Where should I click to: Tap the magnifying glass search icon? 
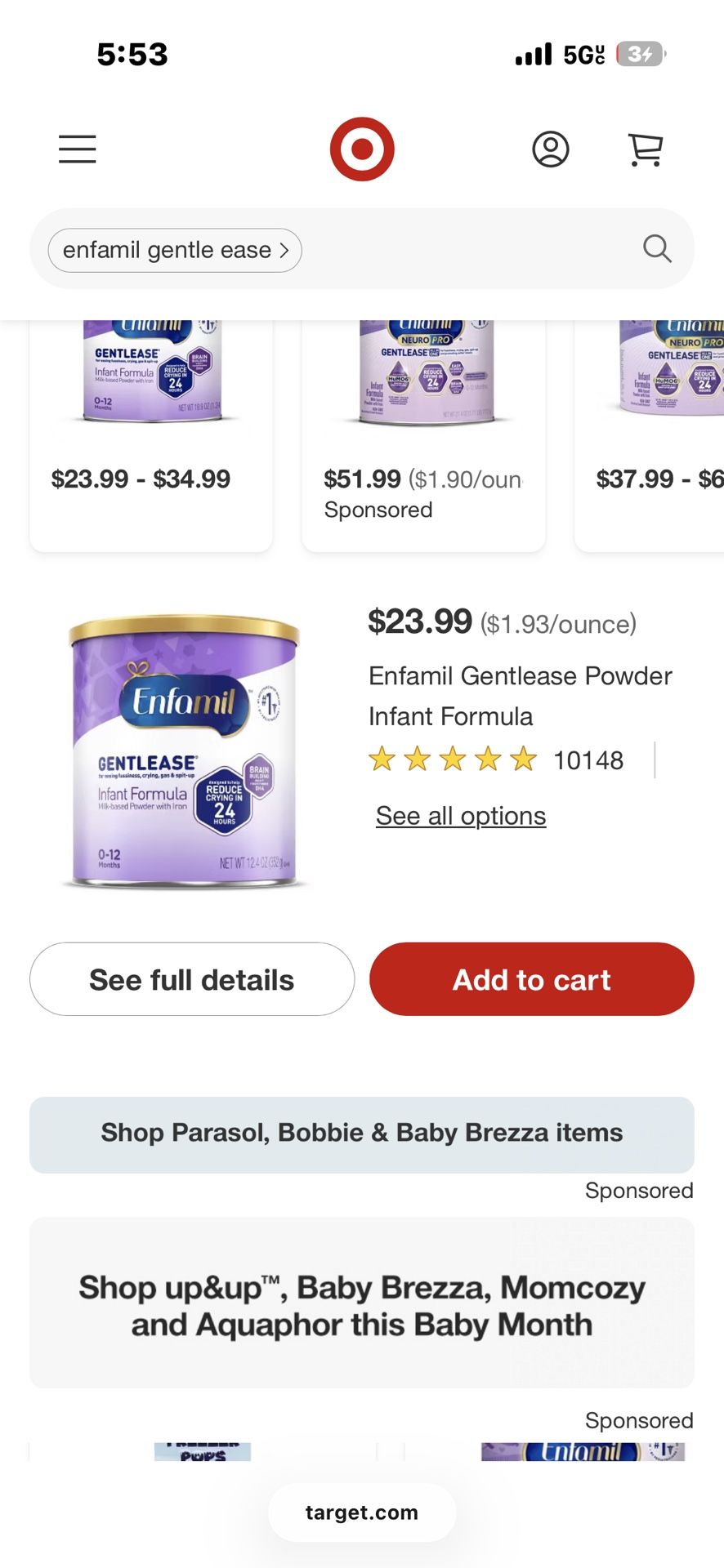[657, 248]
